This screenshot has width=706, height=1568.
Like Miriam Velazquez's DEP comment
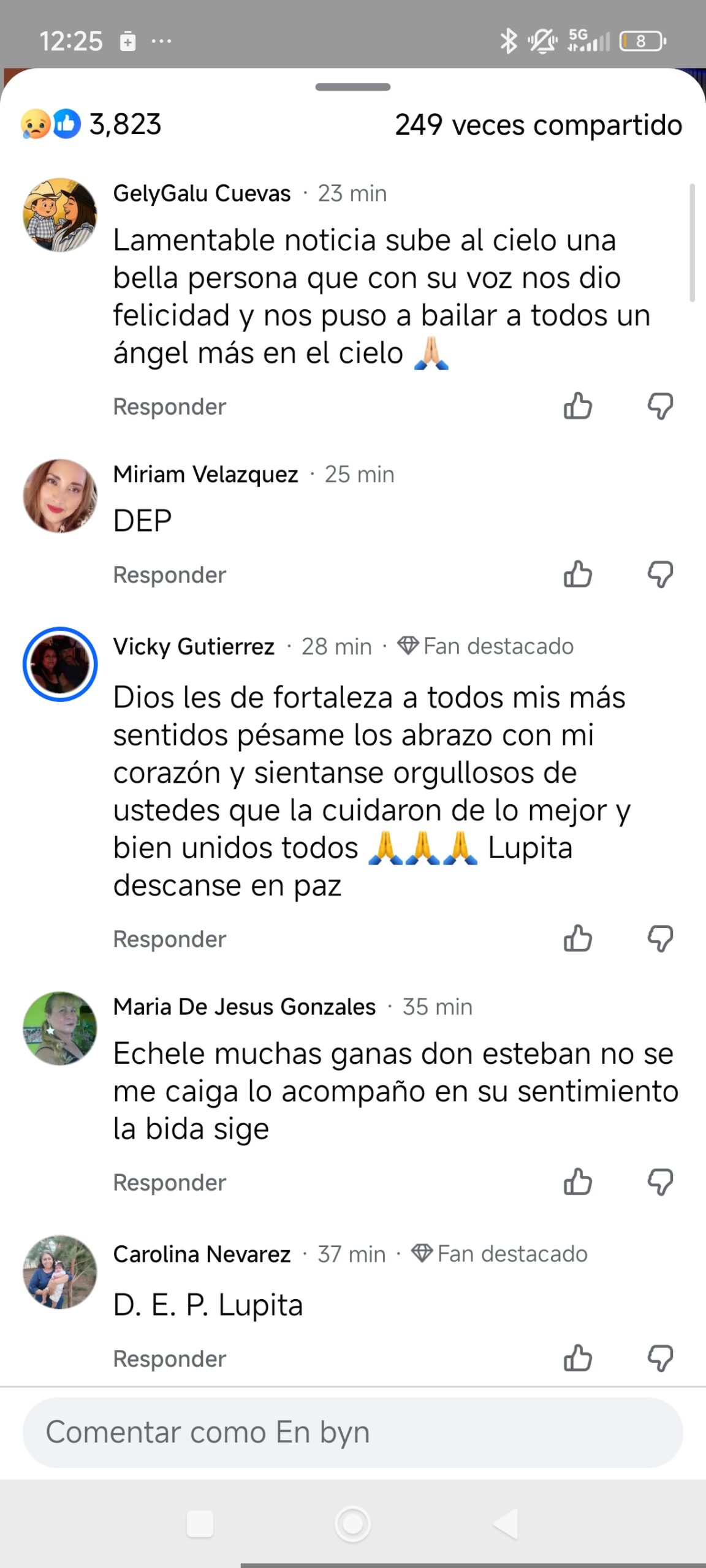click(x=577, y=575)
